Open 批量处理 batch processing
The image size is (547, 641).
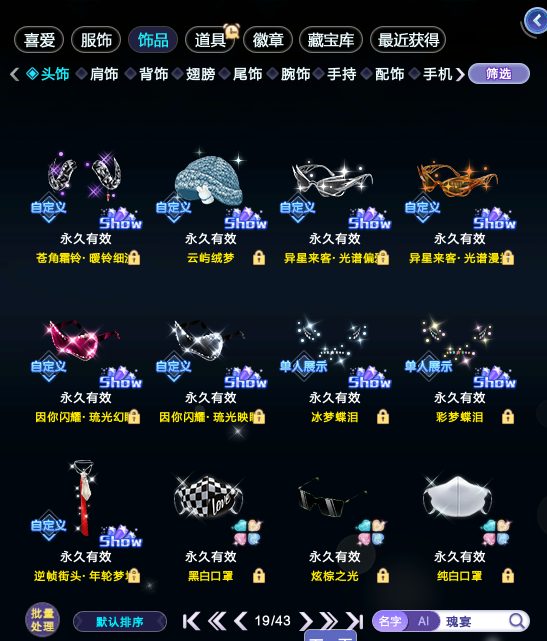click(43, 620)
